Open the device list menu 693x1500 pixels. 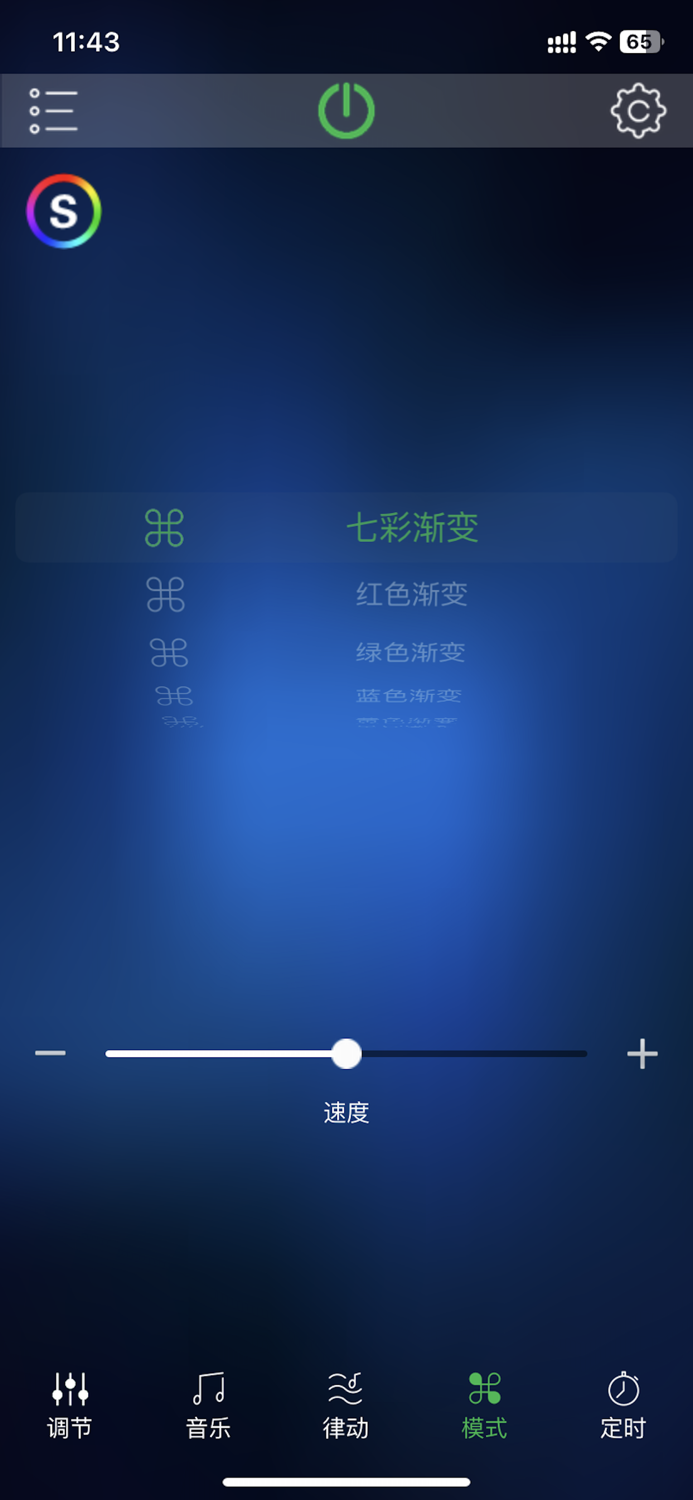[54, 111]
